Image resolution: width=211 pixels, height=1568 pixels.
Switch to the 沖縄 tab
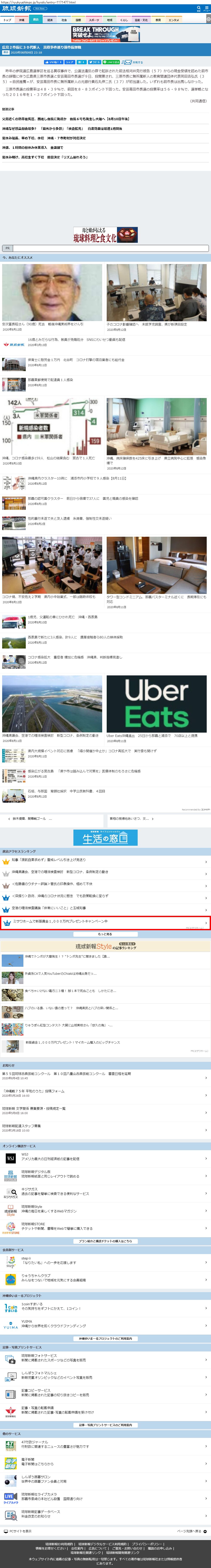[x=21, y=20]
